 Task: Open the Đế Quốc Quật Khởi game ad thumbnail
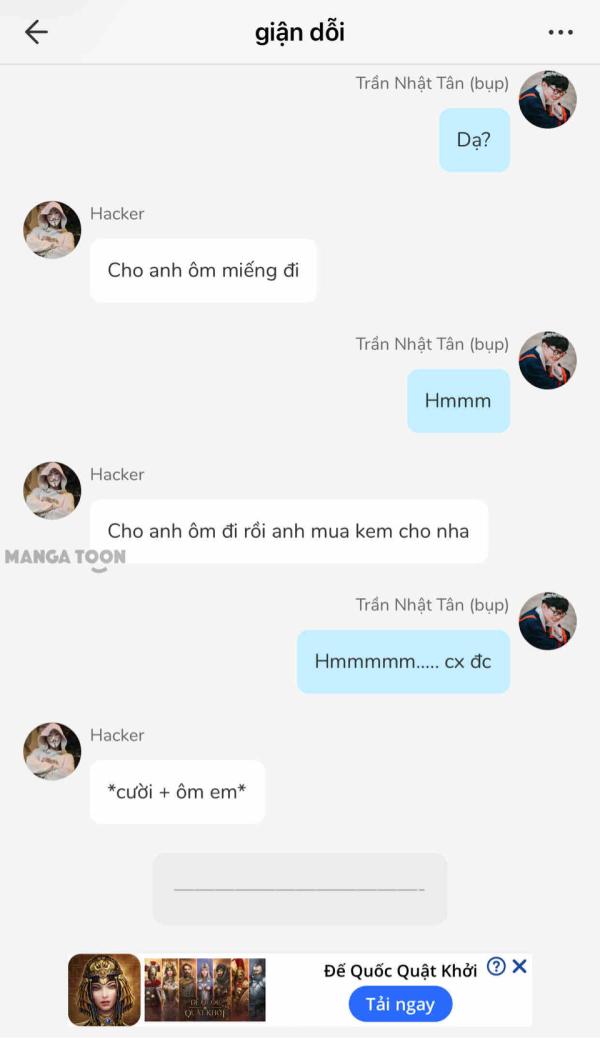(x=104, y=990)
